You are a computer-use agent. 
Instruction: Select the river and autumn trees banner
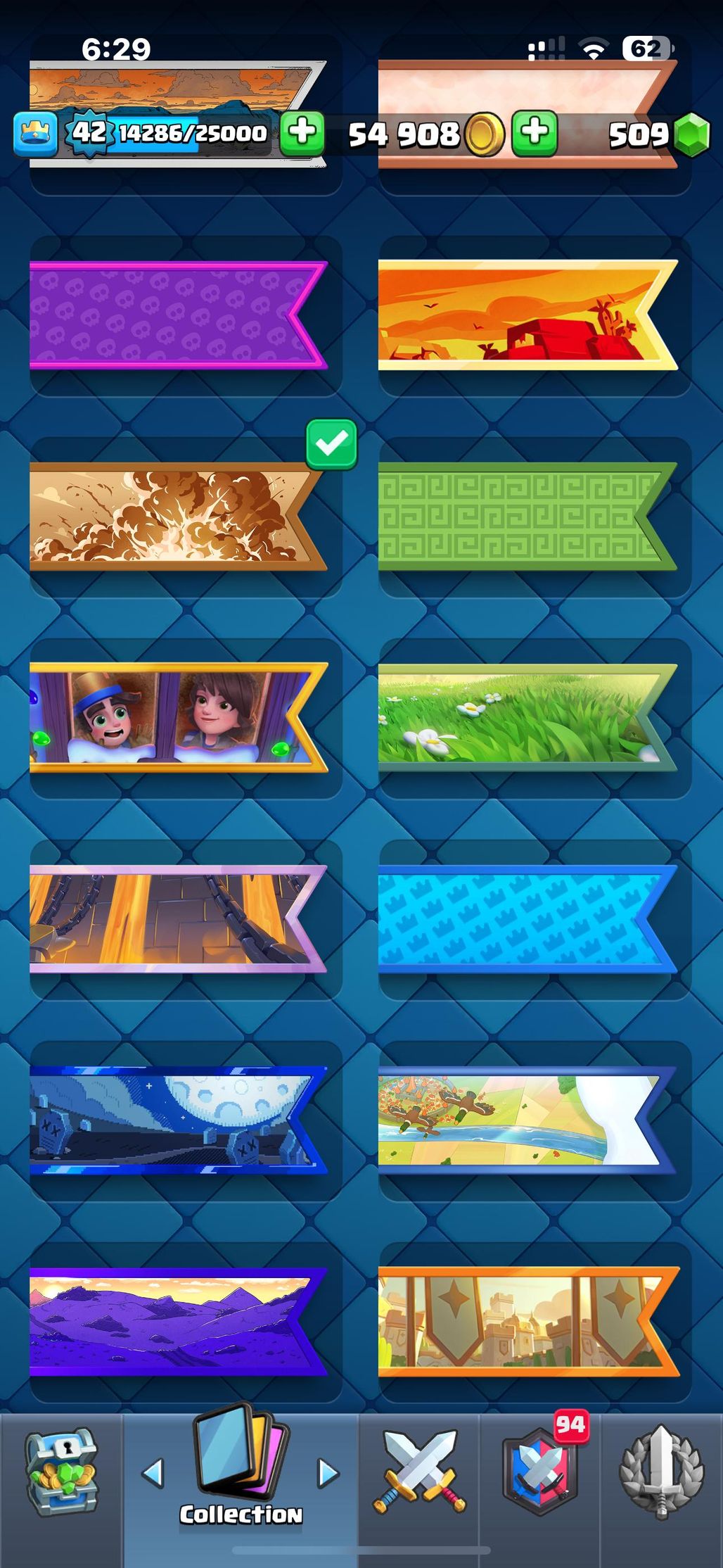point(527,1120)
